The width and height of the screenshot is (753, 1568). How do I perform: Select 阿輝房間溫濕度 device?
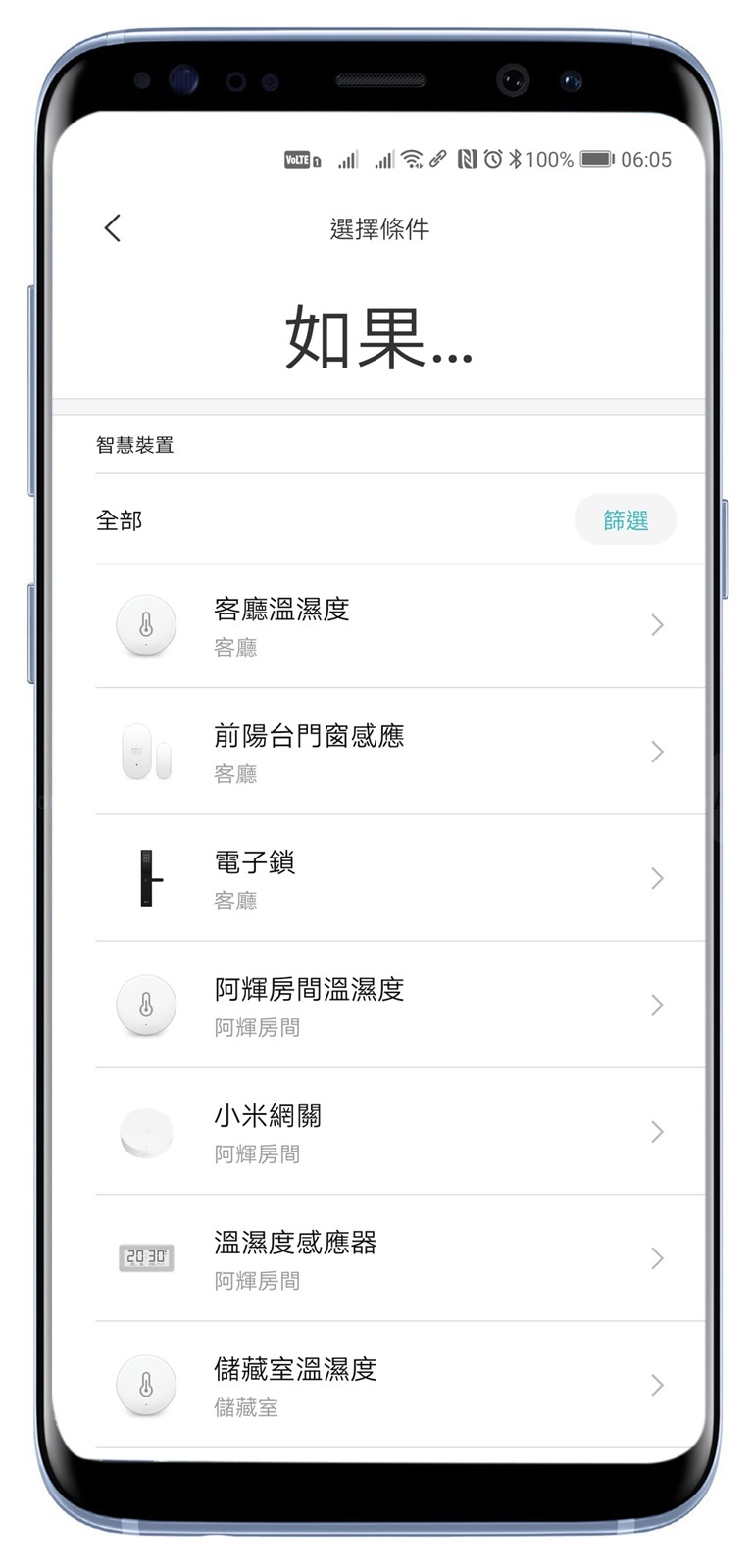(392, 1004)
